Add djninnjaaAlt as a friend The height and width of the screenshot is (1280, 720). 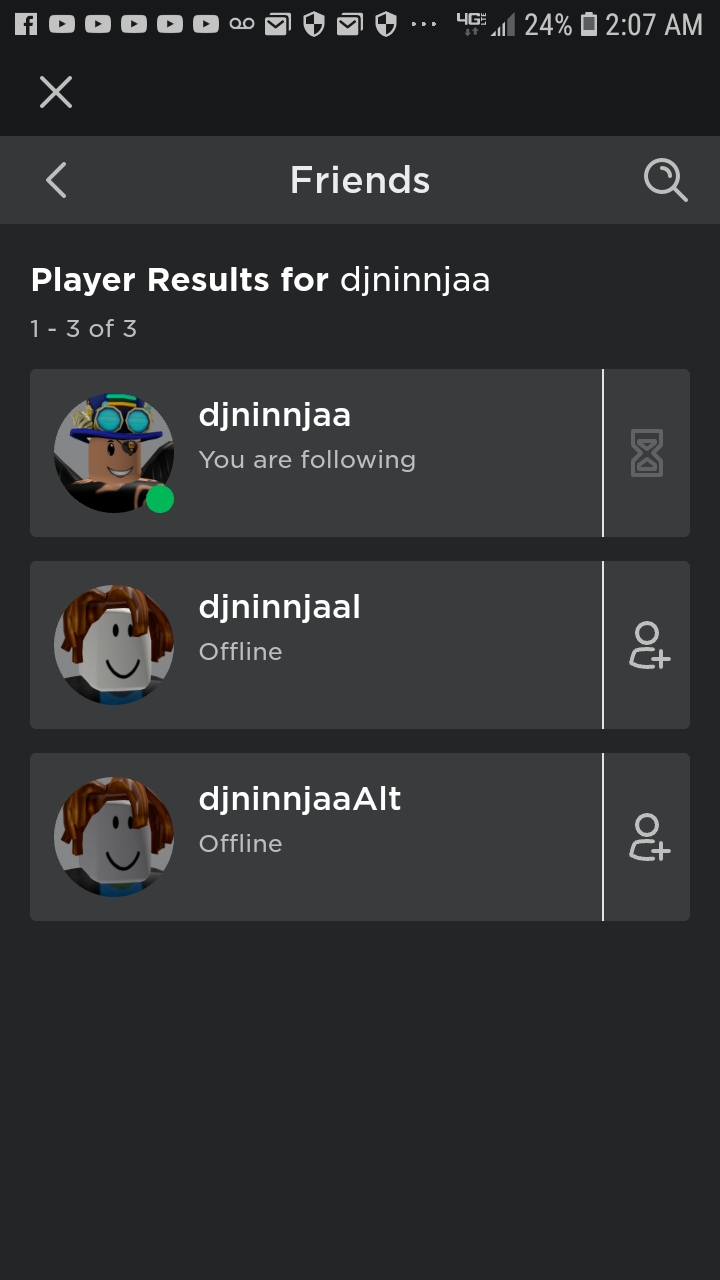point(648,837)
